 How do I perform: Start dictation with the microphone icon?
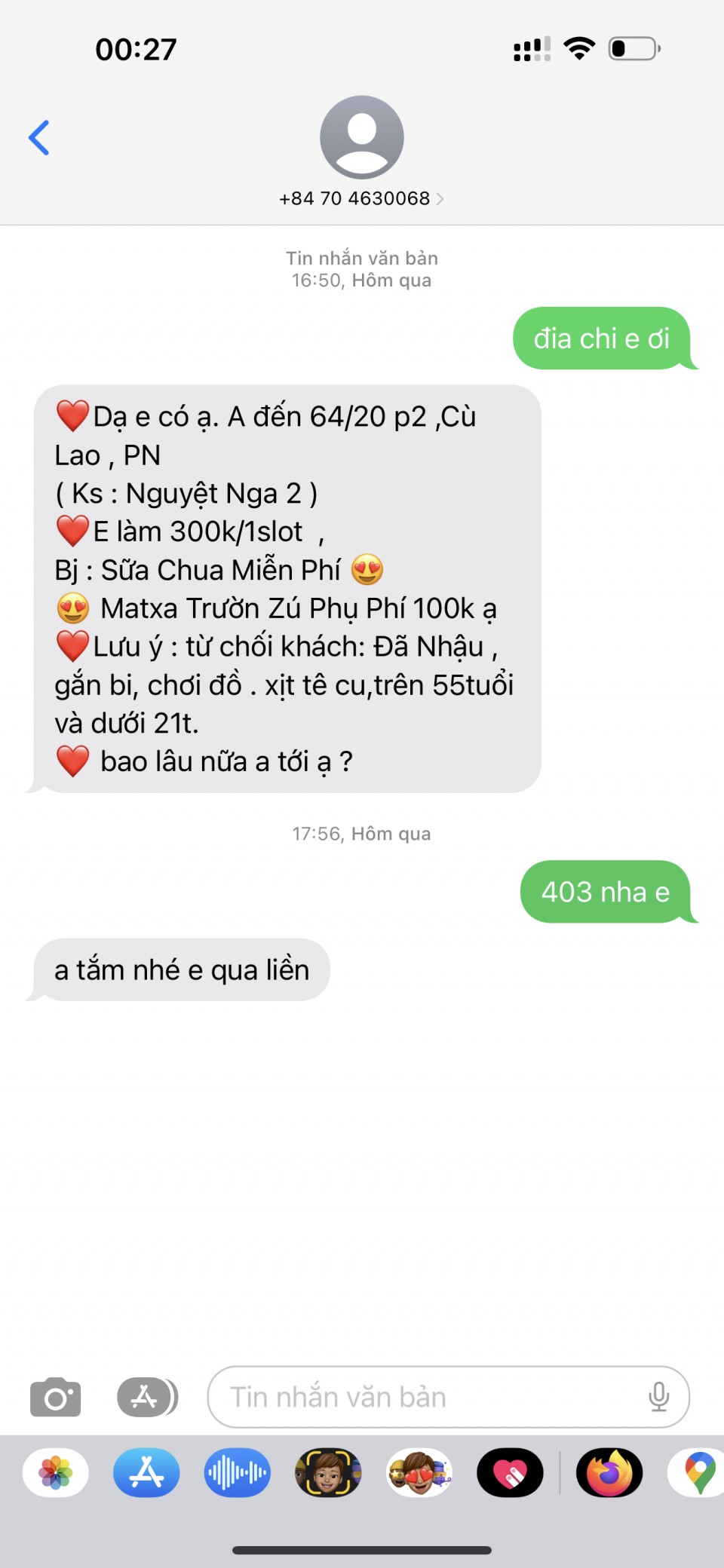click(658, 1398)
